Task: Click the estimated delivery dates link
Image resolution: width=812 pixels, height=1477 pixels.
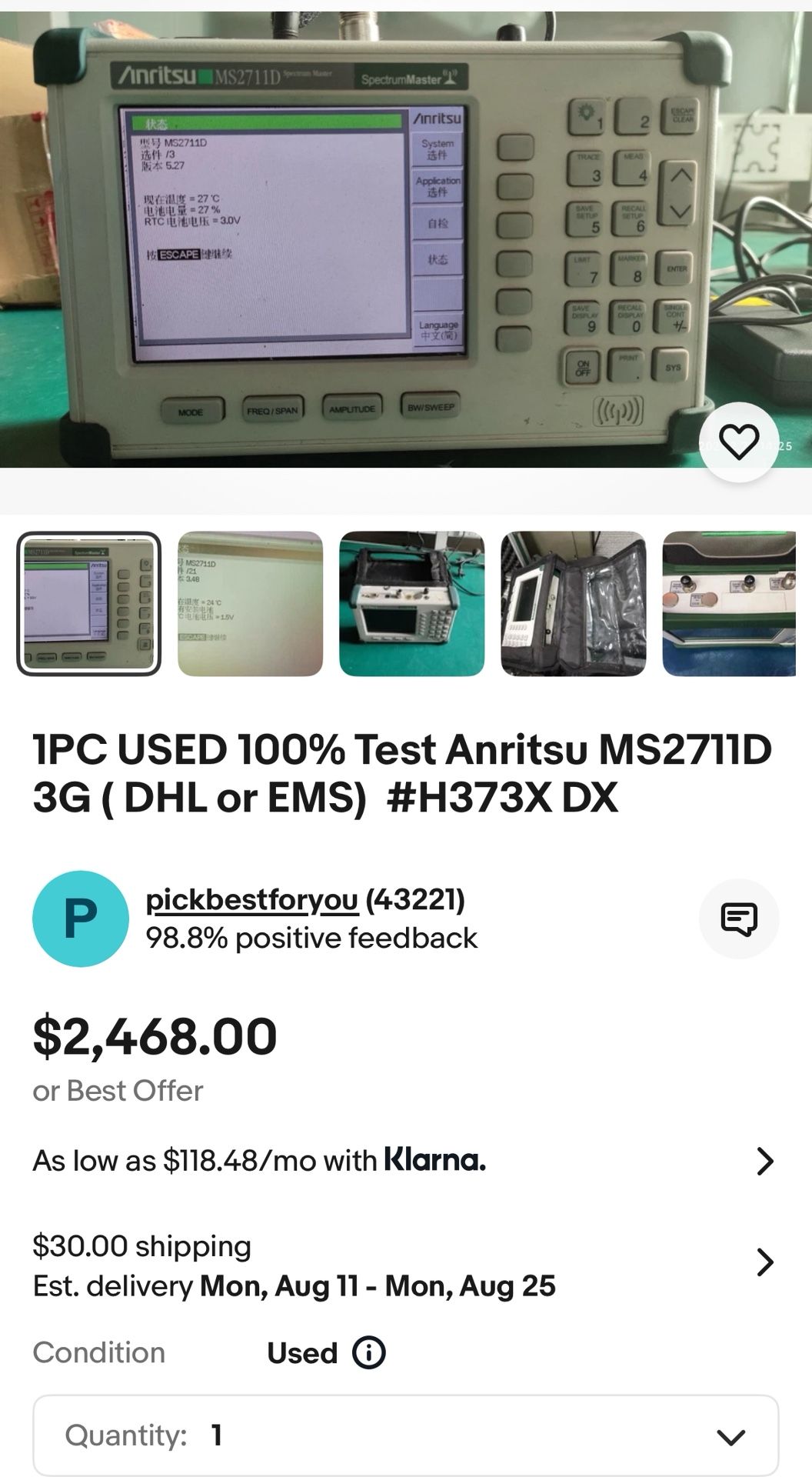Action: (x=292, y=1283)
